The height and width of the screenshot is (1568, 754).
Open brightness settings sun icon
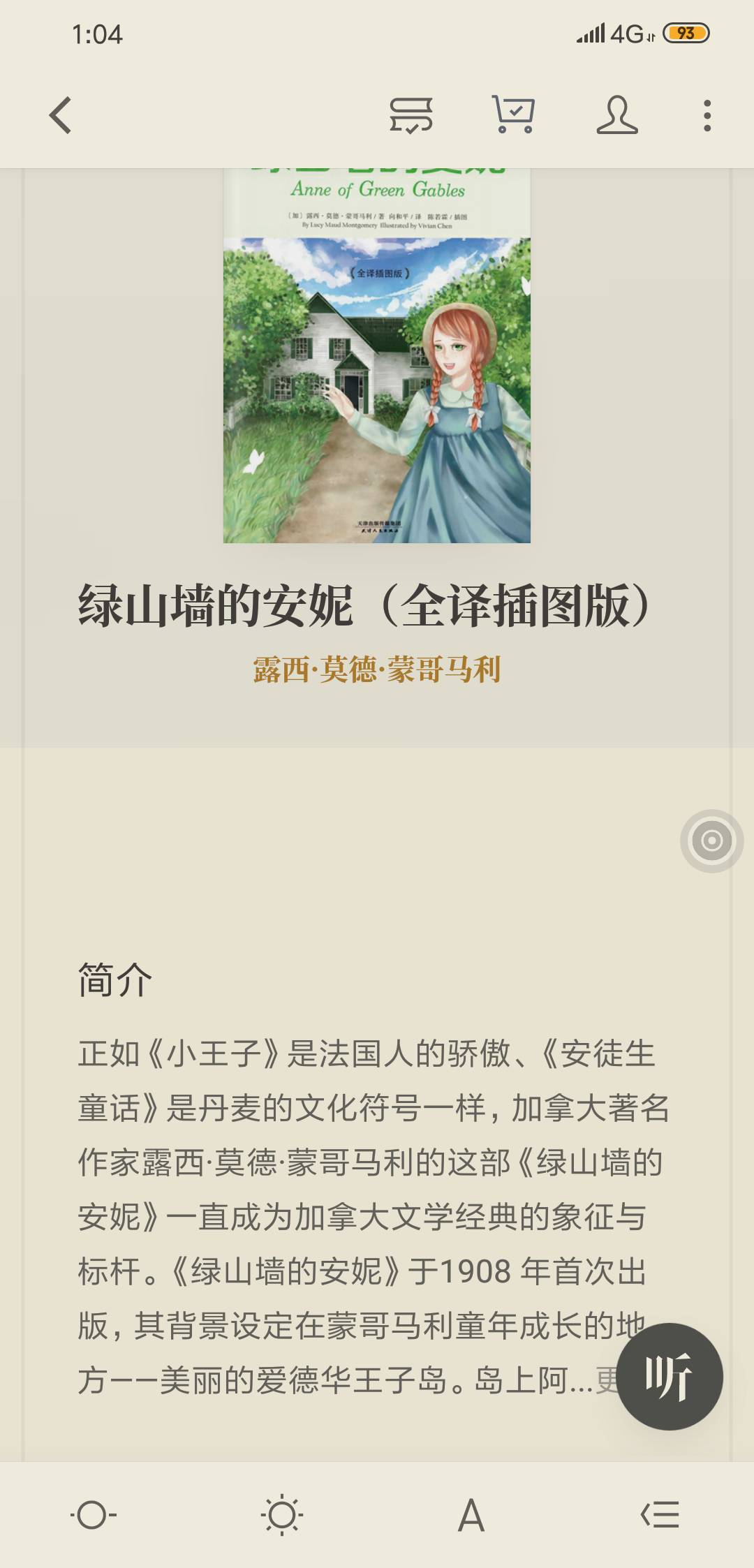click(x=282, y=1515)
